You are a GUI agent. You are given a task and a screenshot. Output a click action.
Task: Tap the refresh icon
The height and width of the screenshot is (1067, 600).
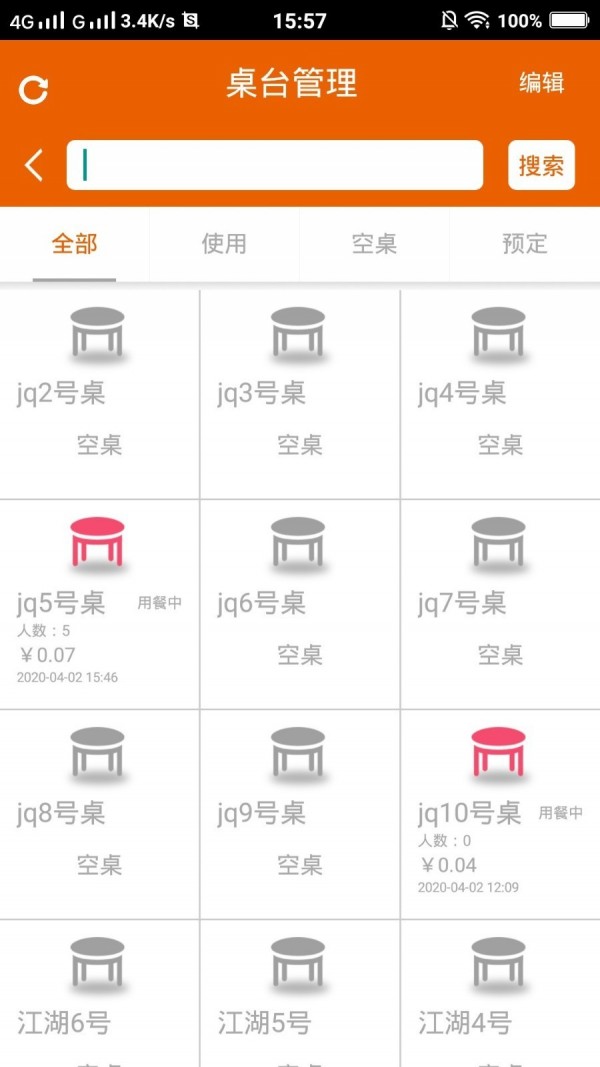[x=34, y=90]
